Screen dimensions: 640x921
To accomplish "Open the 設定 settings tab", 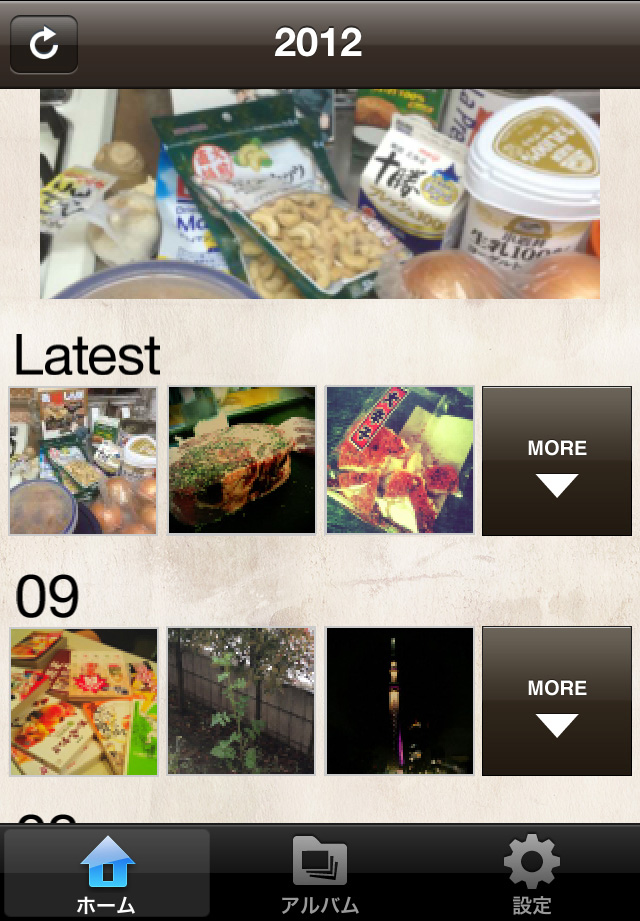I will pos(531,874).
